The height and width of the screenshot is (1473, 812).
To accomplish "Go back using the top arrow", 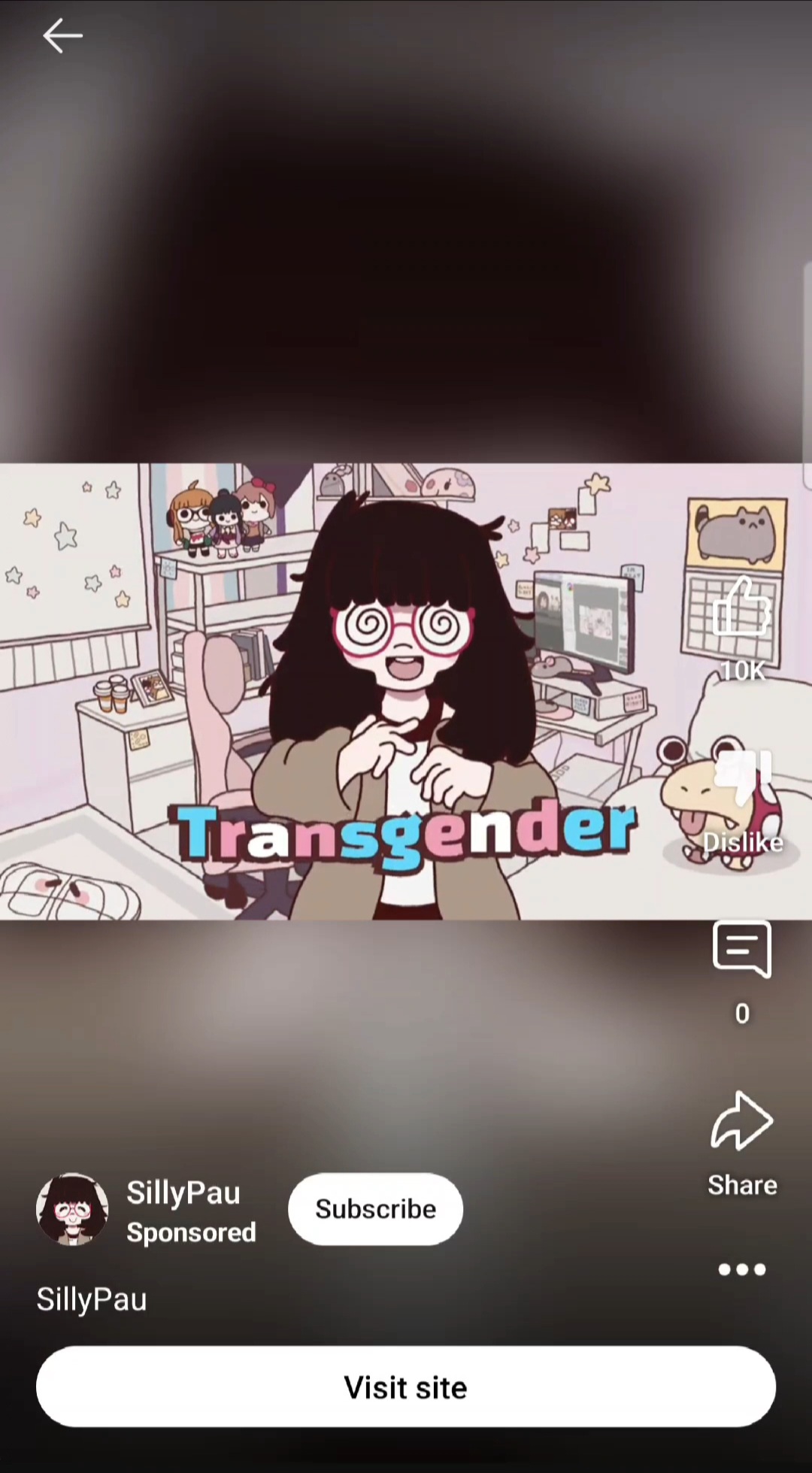I will click(62, 35).
